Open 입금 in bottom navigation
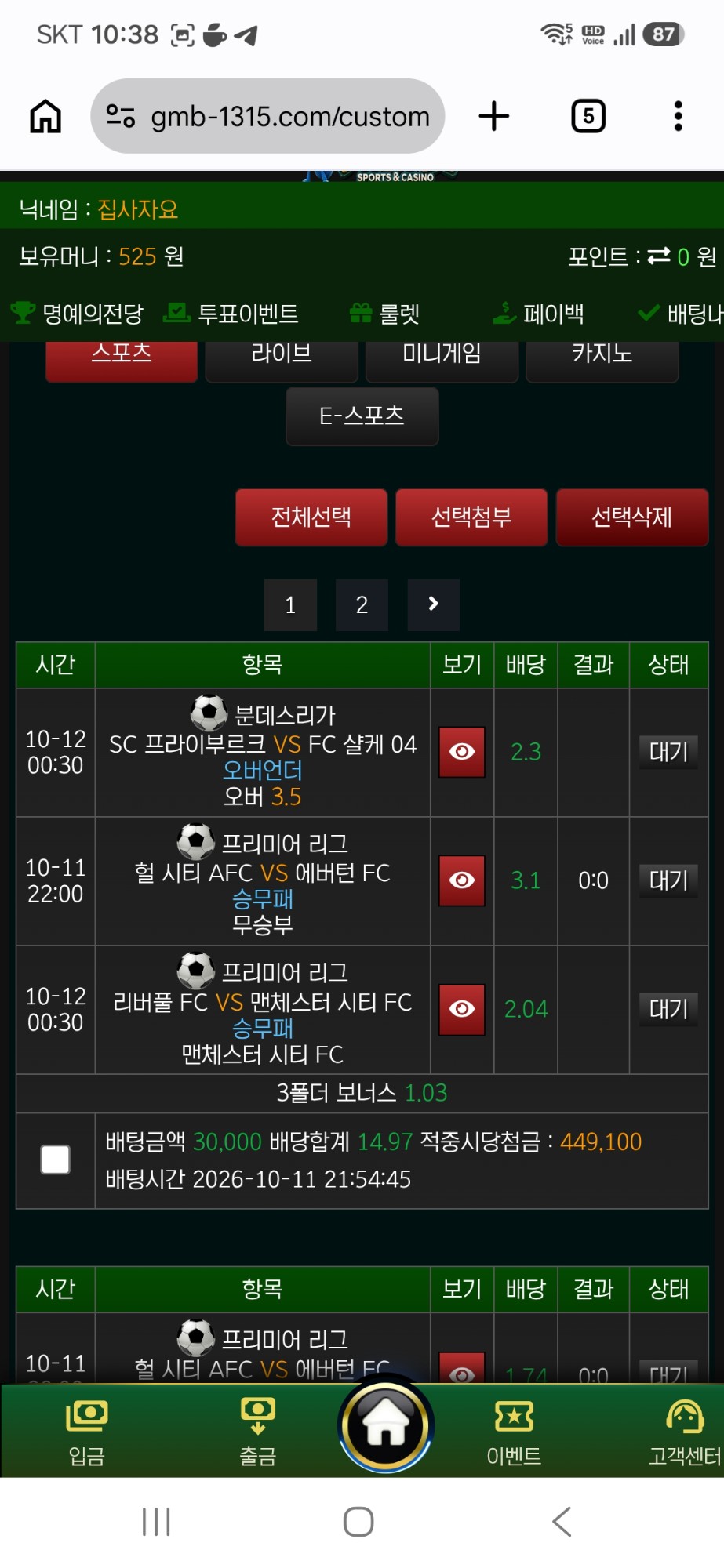This screenshot has height=1568, width=724. coord(86,1432)
